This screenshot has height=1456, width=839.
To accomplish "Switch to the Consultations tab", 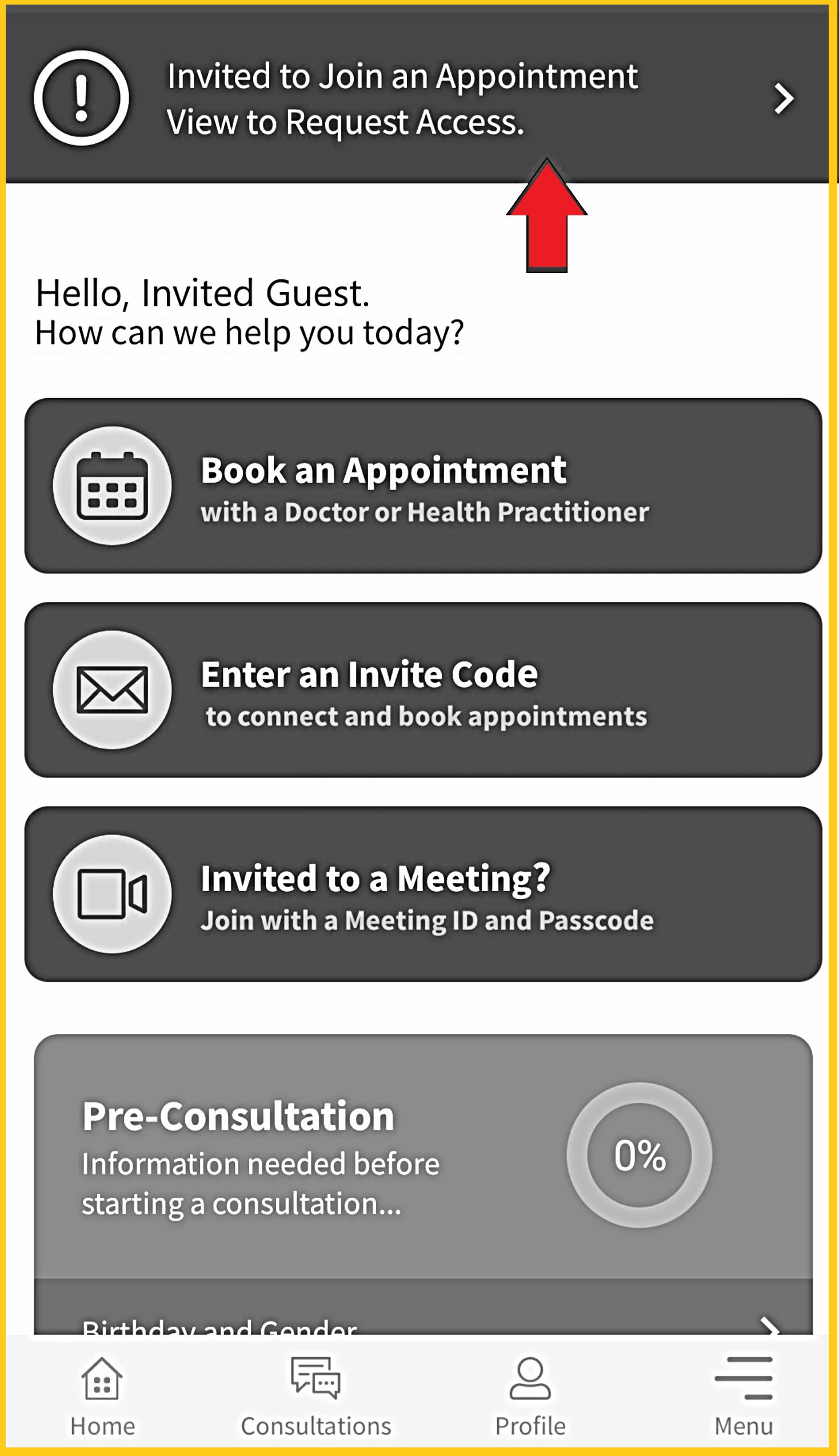I will click(x=316, y=1397).
